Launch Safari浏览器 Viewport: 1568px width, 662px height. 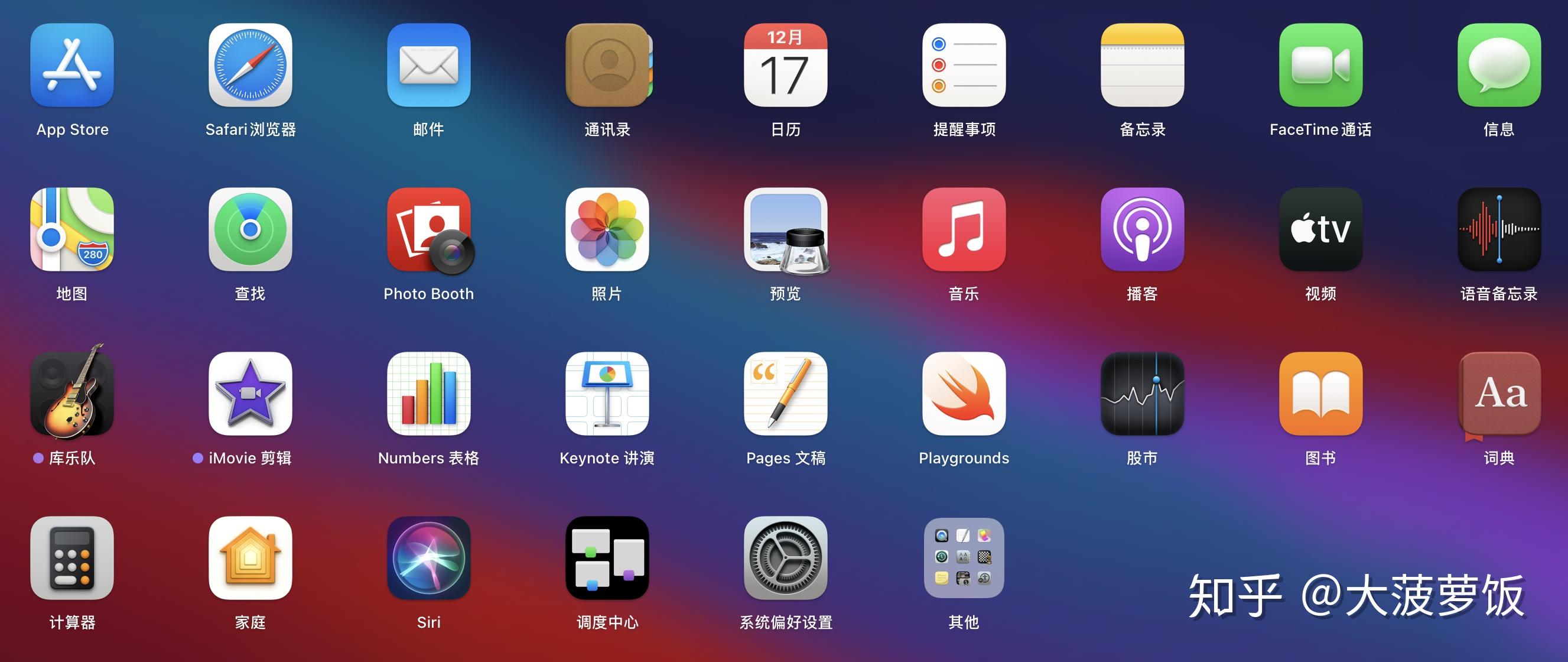(250, 65)
